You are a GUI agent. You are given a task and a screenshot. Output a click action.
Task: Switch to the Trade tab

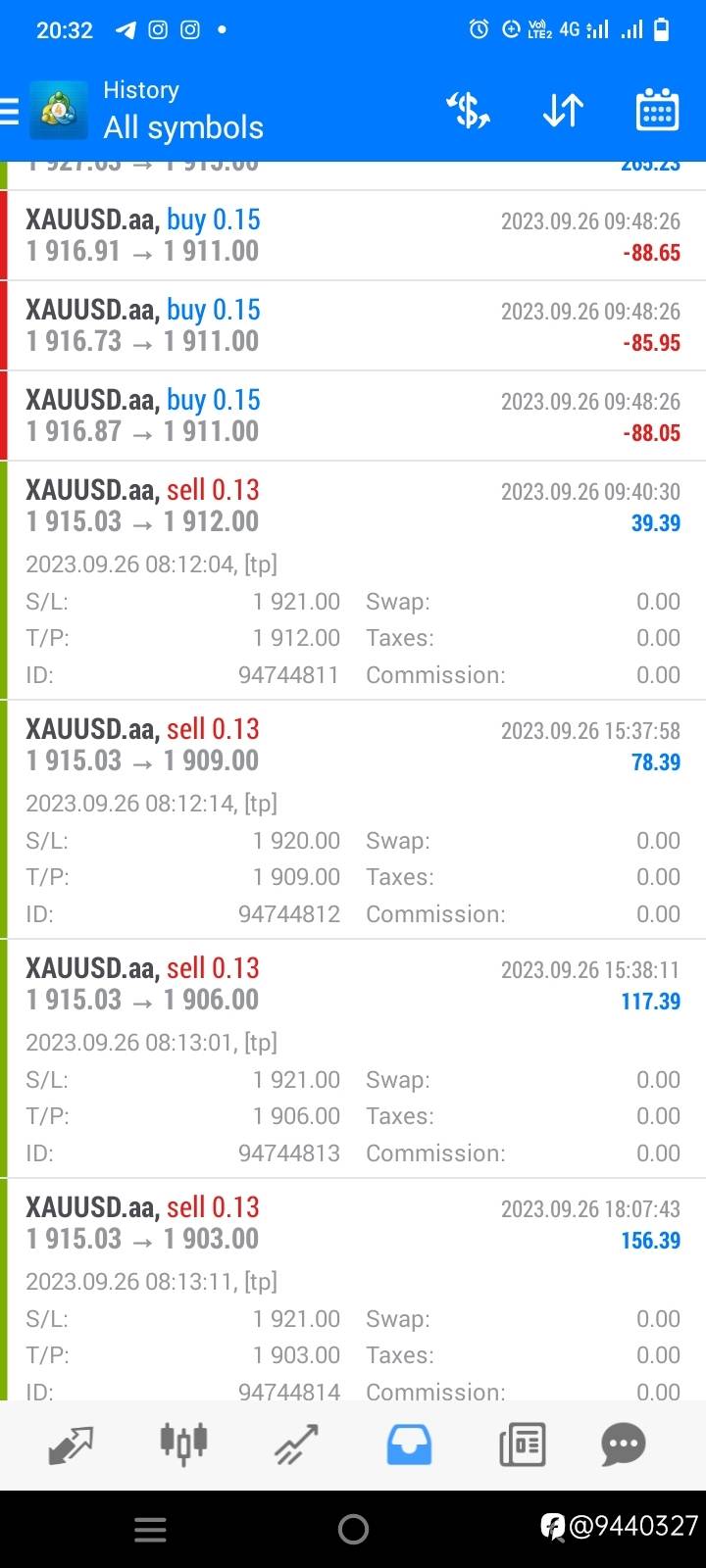click(x=296, y=1445)
